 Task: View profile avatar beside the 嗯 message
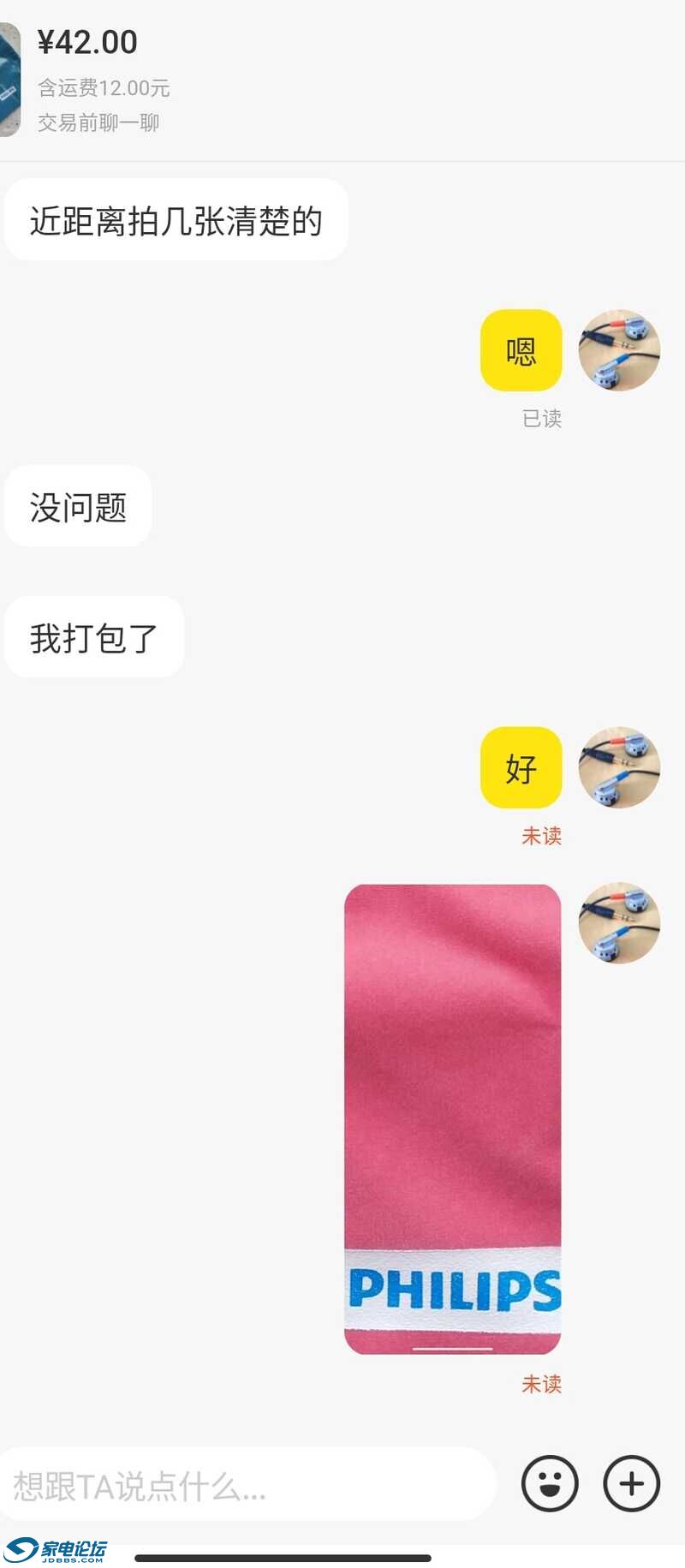[x=619, y=350]
